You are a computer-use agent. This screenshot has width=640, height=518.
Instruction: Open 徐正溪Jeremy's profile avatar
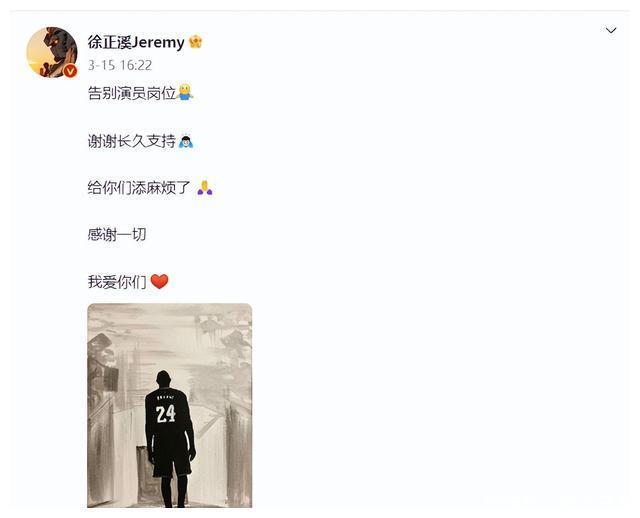[51, 52]
